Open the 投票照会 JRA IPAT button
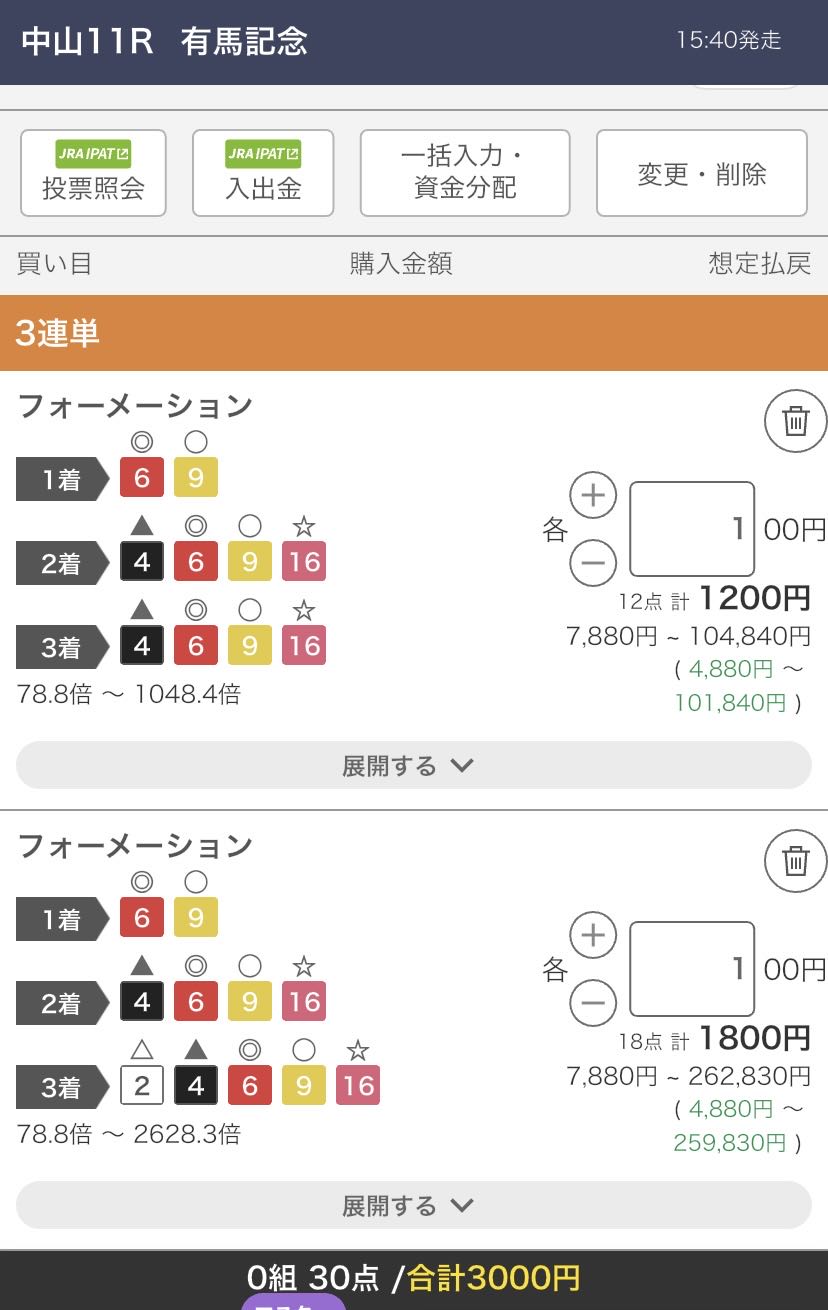828x1310 pixels. tap(93, 173)
